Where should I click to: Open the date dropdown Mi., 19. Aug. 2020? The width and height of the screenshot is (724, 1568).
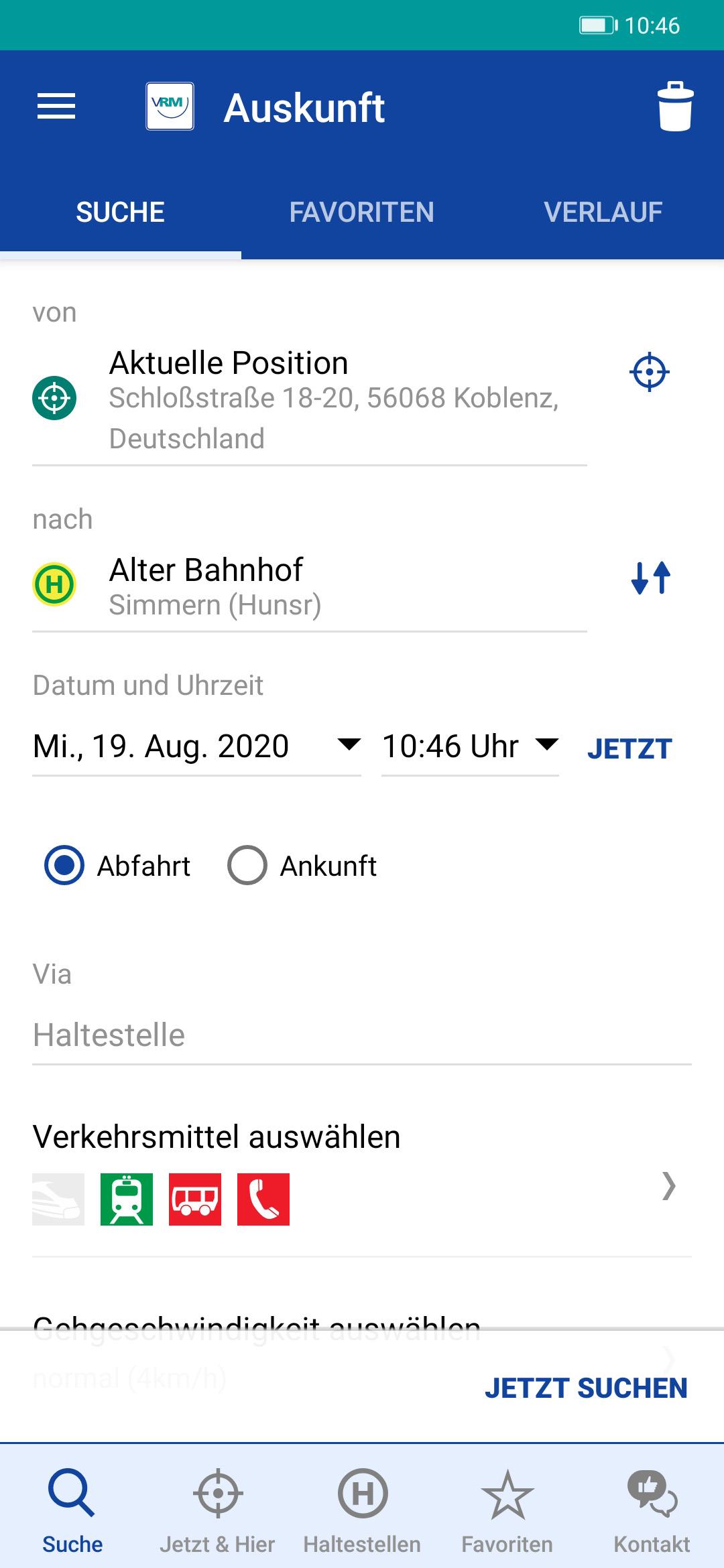[196, 746]
